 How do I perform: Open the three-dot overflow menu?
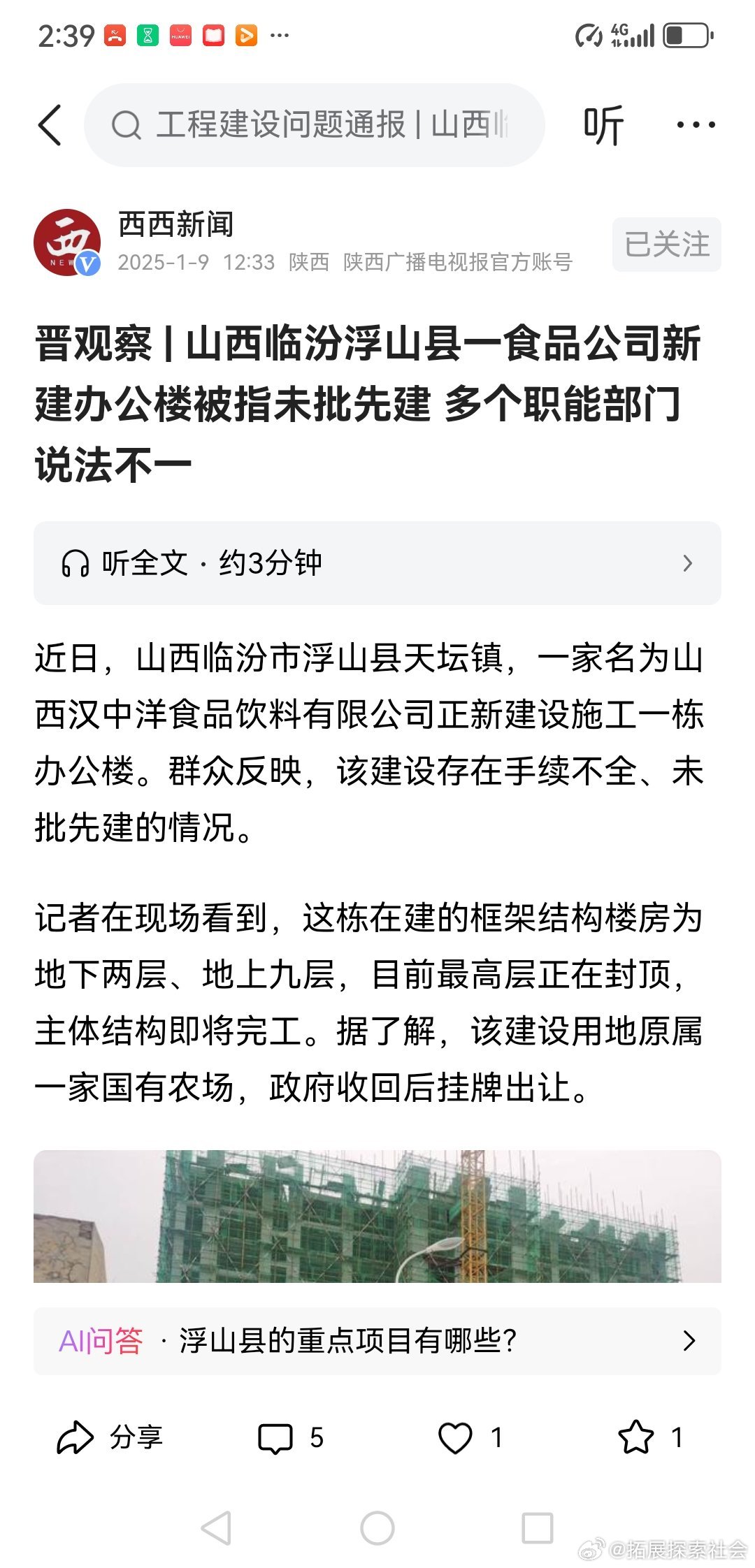point(696,126)
